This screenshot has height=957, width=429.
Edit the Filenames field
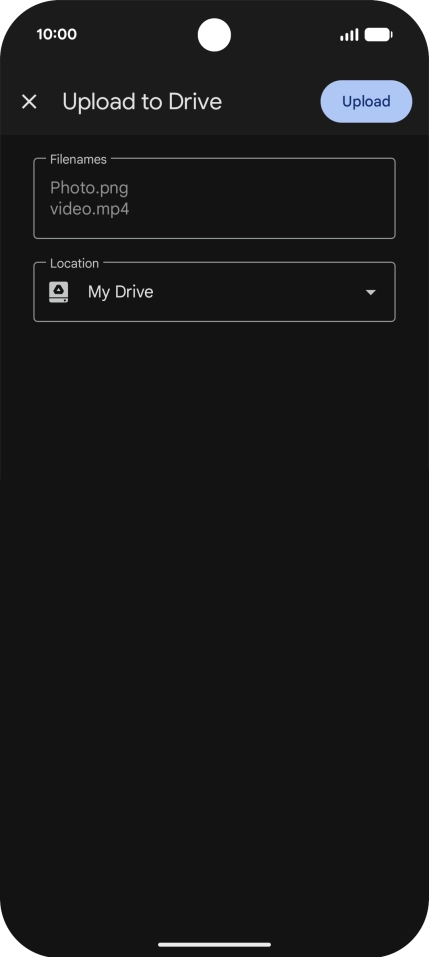pos(214,198)
